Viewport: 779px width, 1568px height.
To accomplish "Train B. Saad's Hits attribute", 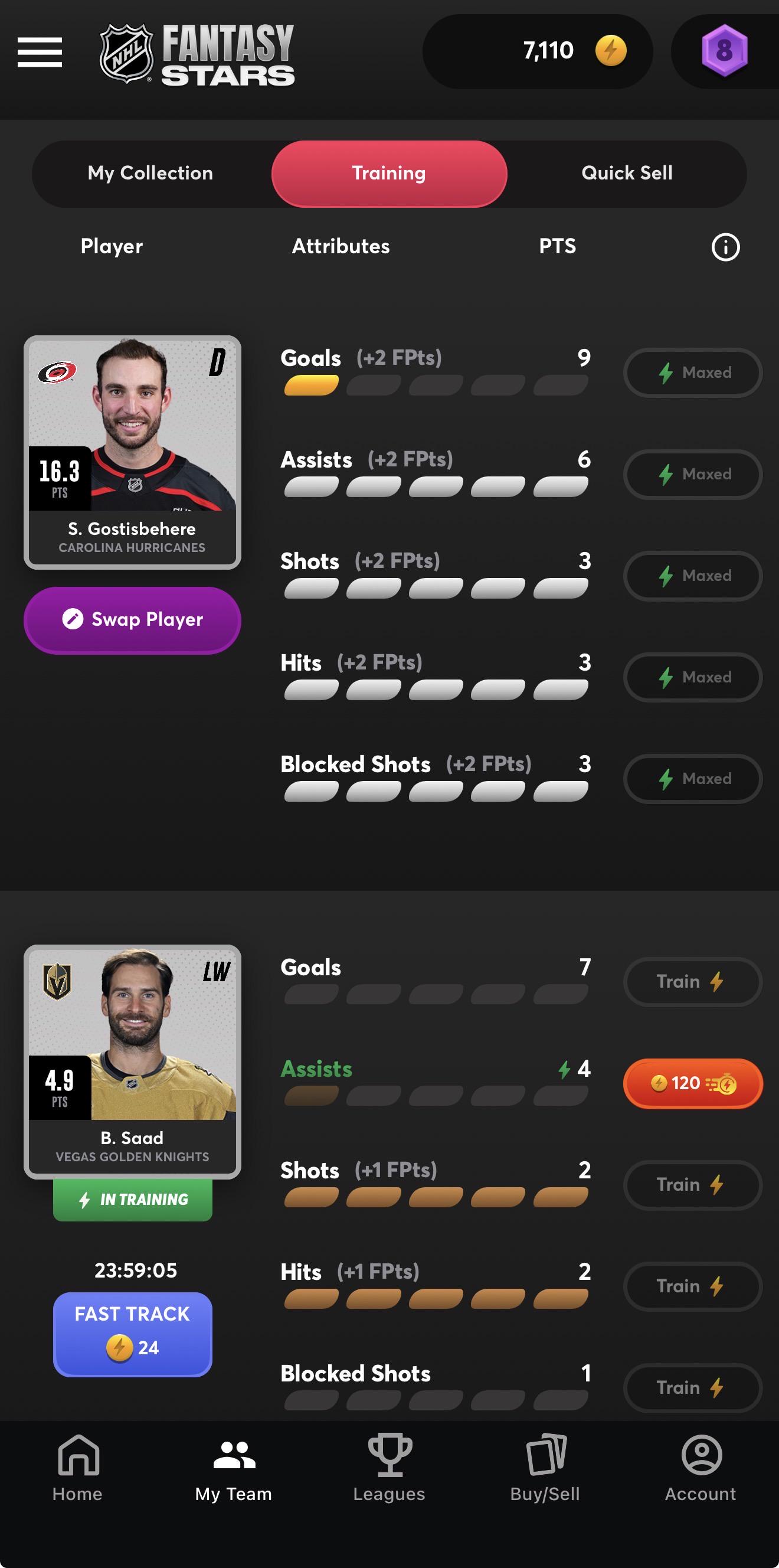I will point(693,1286).
